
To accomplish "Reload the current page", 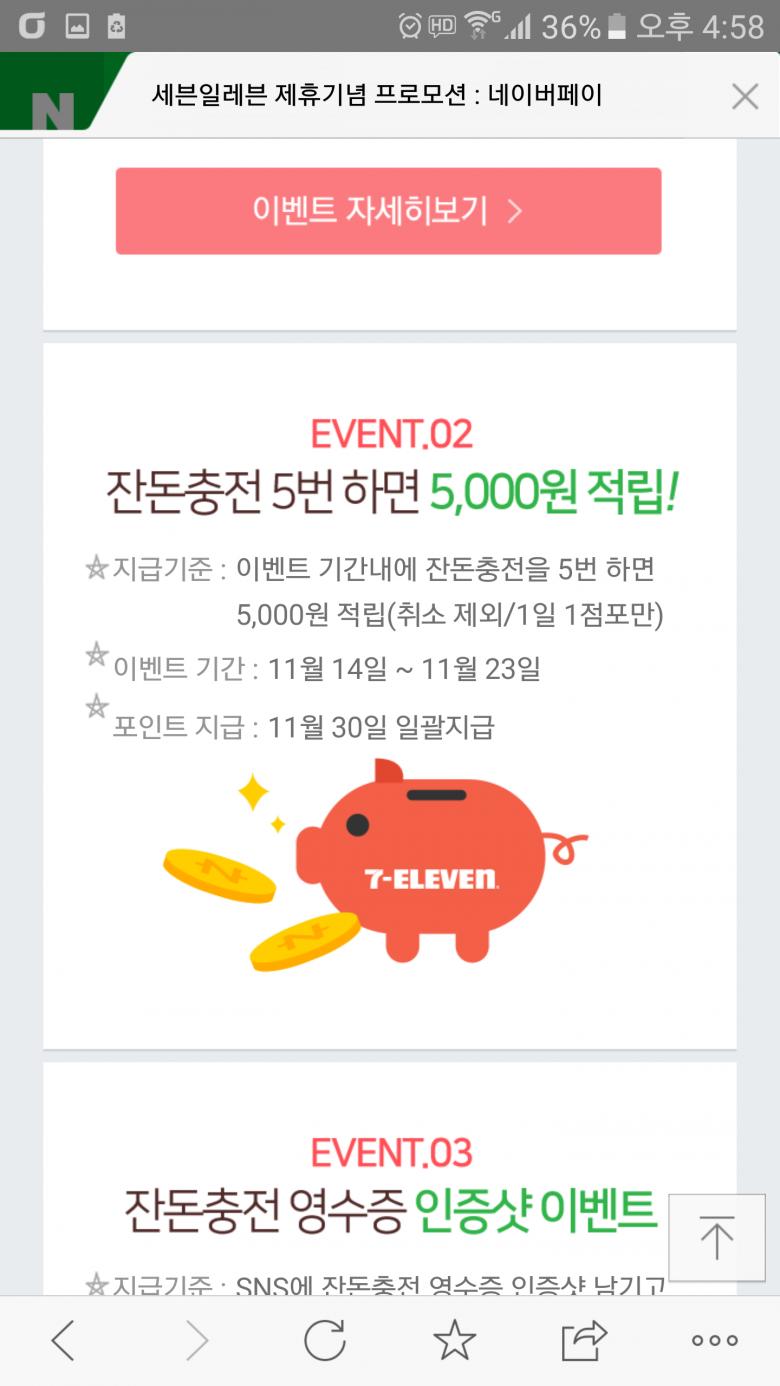I will tap(325, 1340).
